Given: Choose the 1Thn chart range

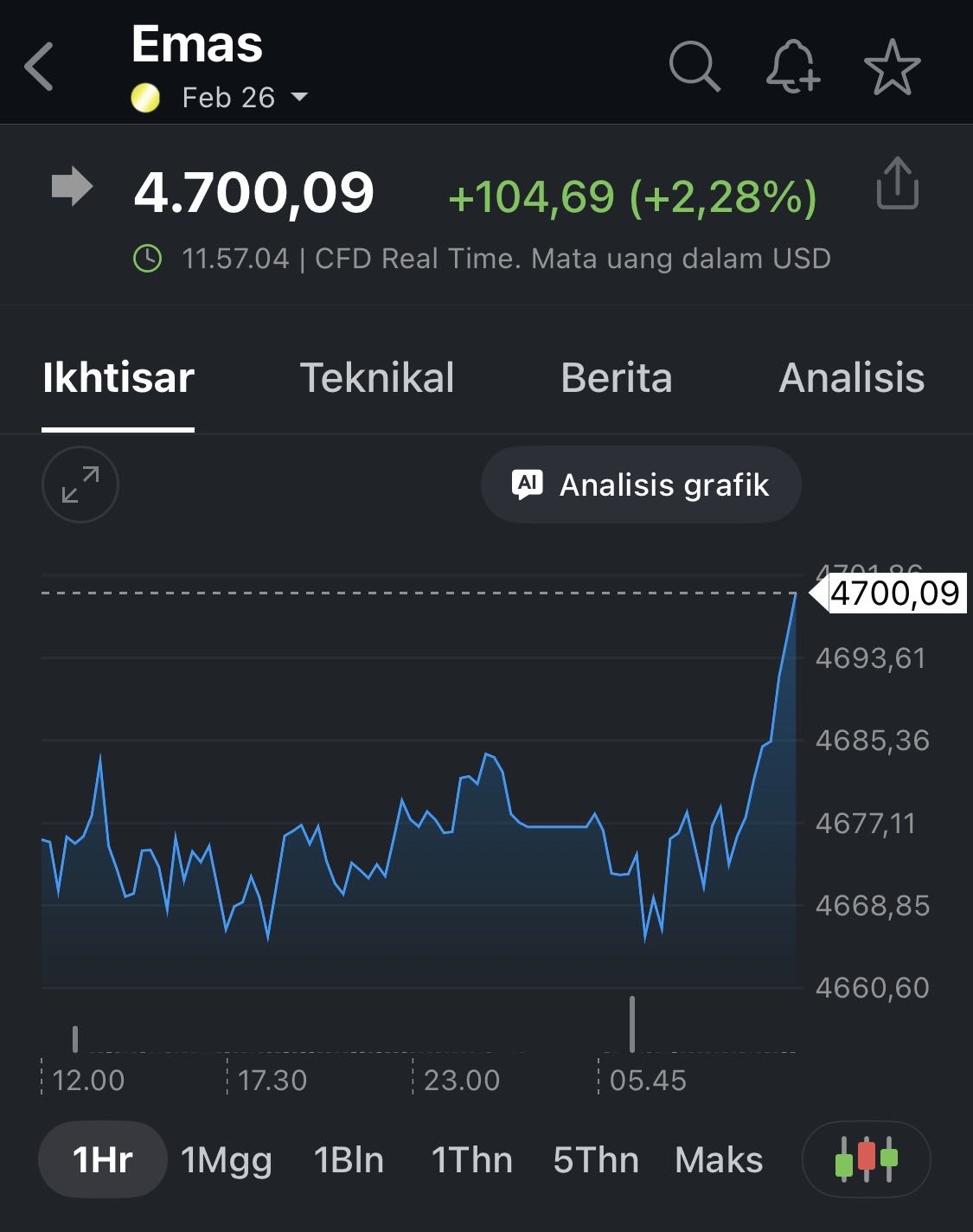Looking at the screenshot, I should coord(471,1159).
